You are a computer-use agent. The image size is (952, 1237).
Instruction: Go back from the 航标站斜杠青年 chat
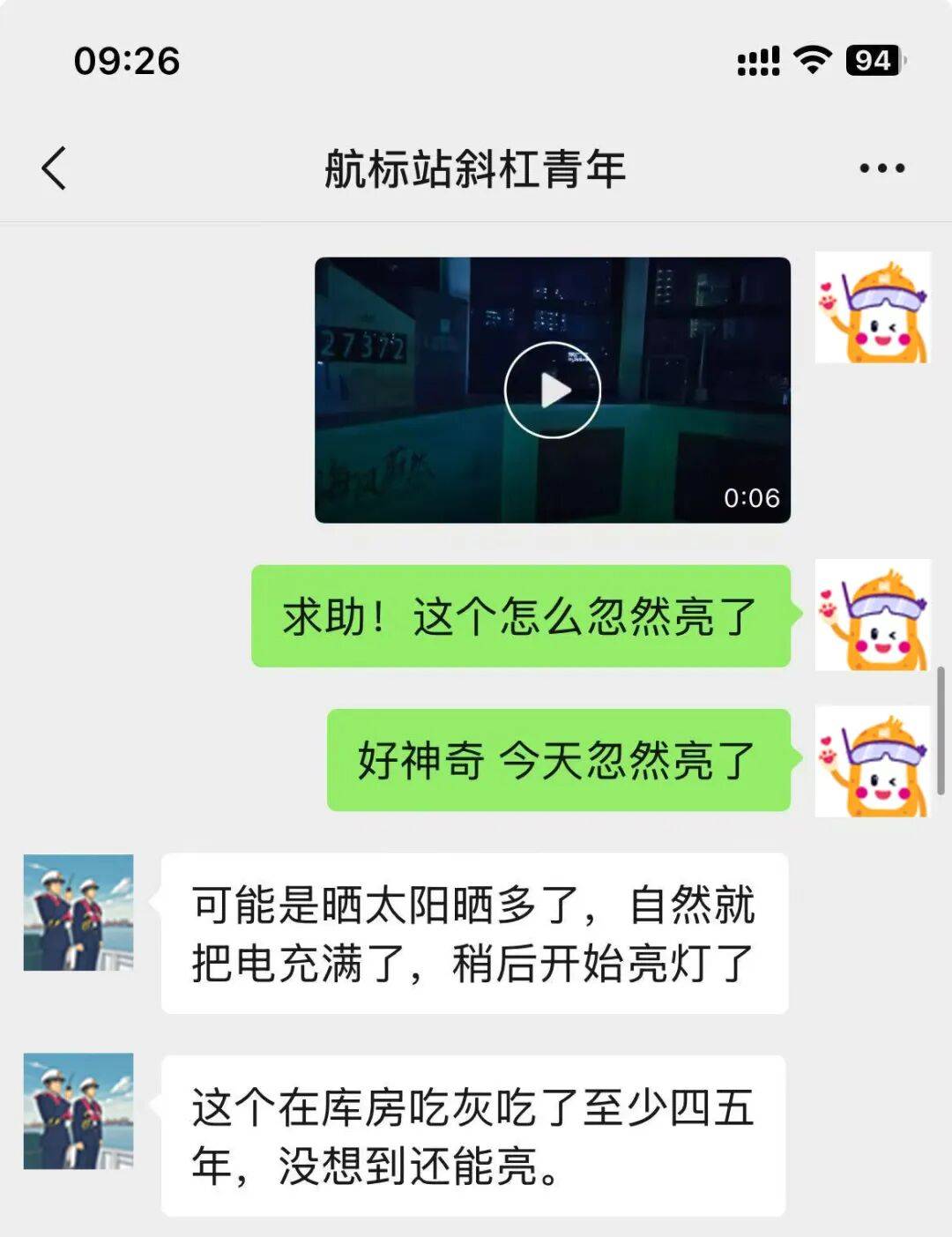click(54, 168)
